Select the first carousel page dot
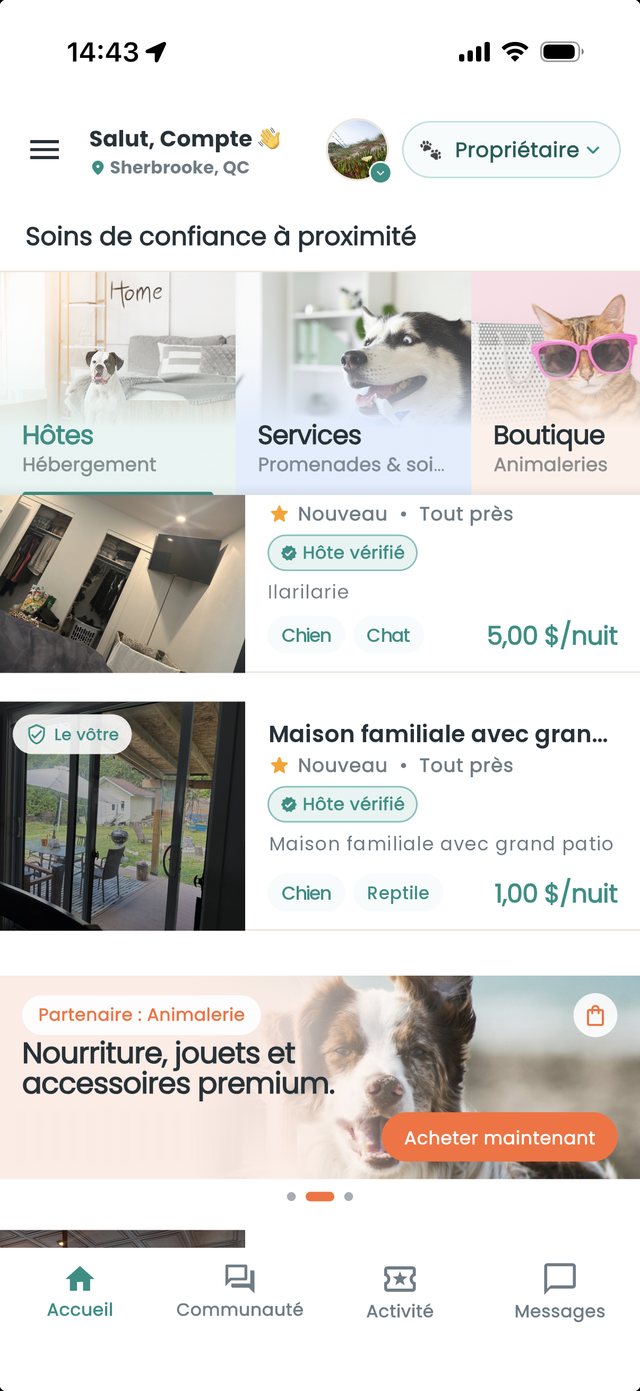The height and width of the screenshot is (1391, 640). pyautogui.click(x=291, y=1196)
